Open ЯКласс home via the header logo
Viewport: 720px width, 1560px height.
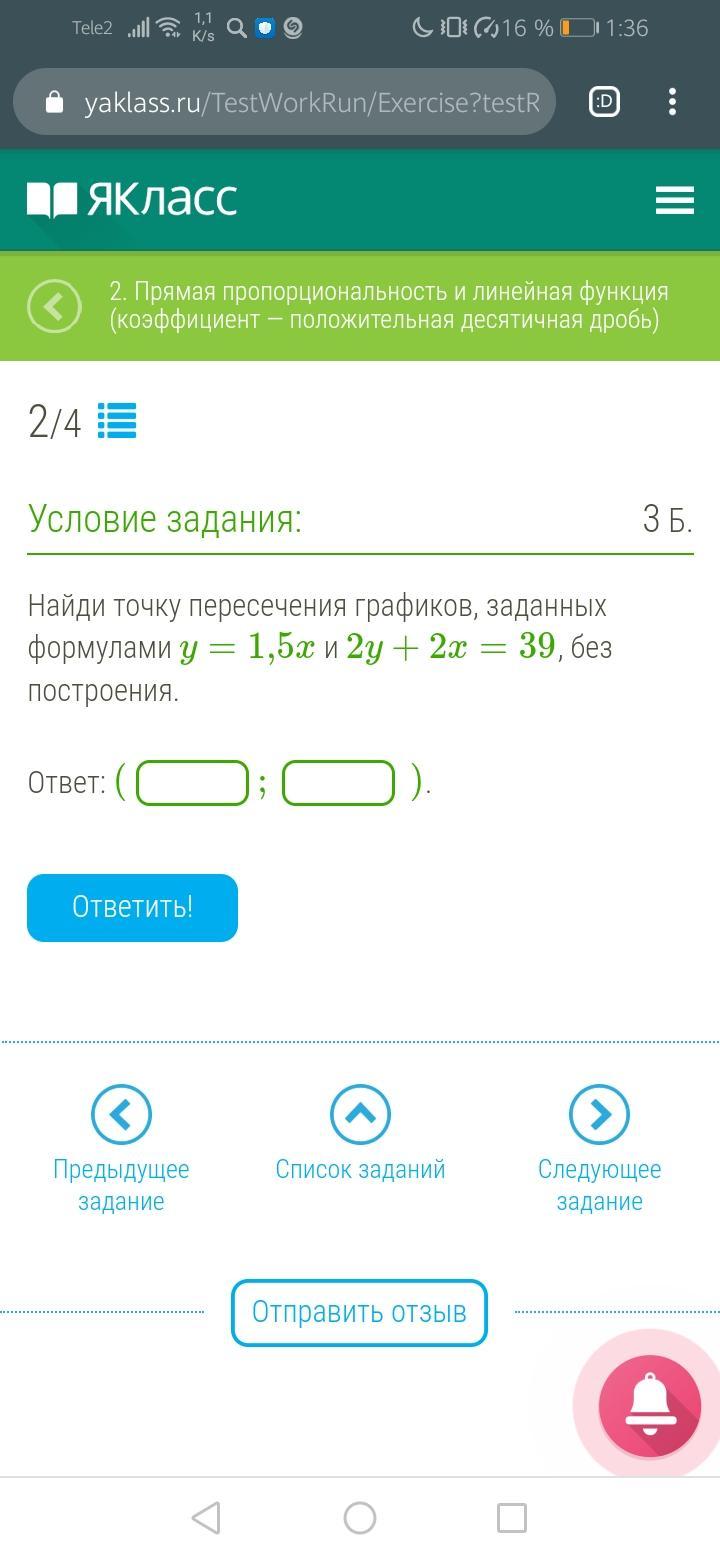pyautogui.click(x=132, y=200)
